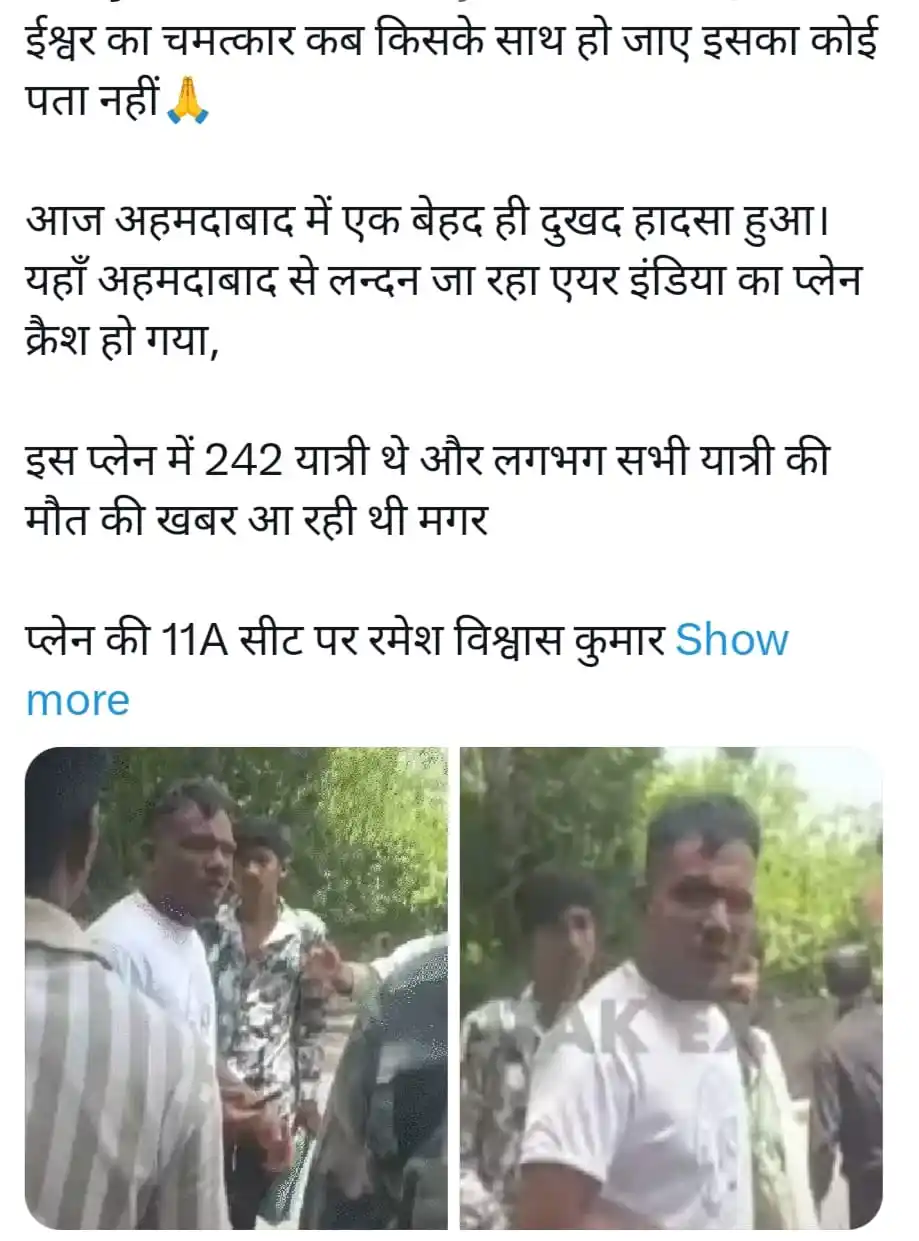Open the left photo of the post
This screenshot has width=919, height=1241.
pyautogui.click(x=236, y=988)
